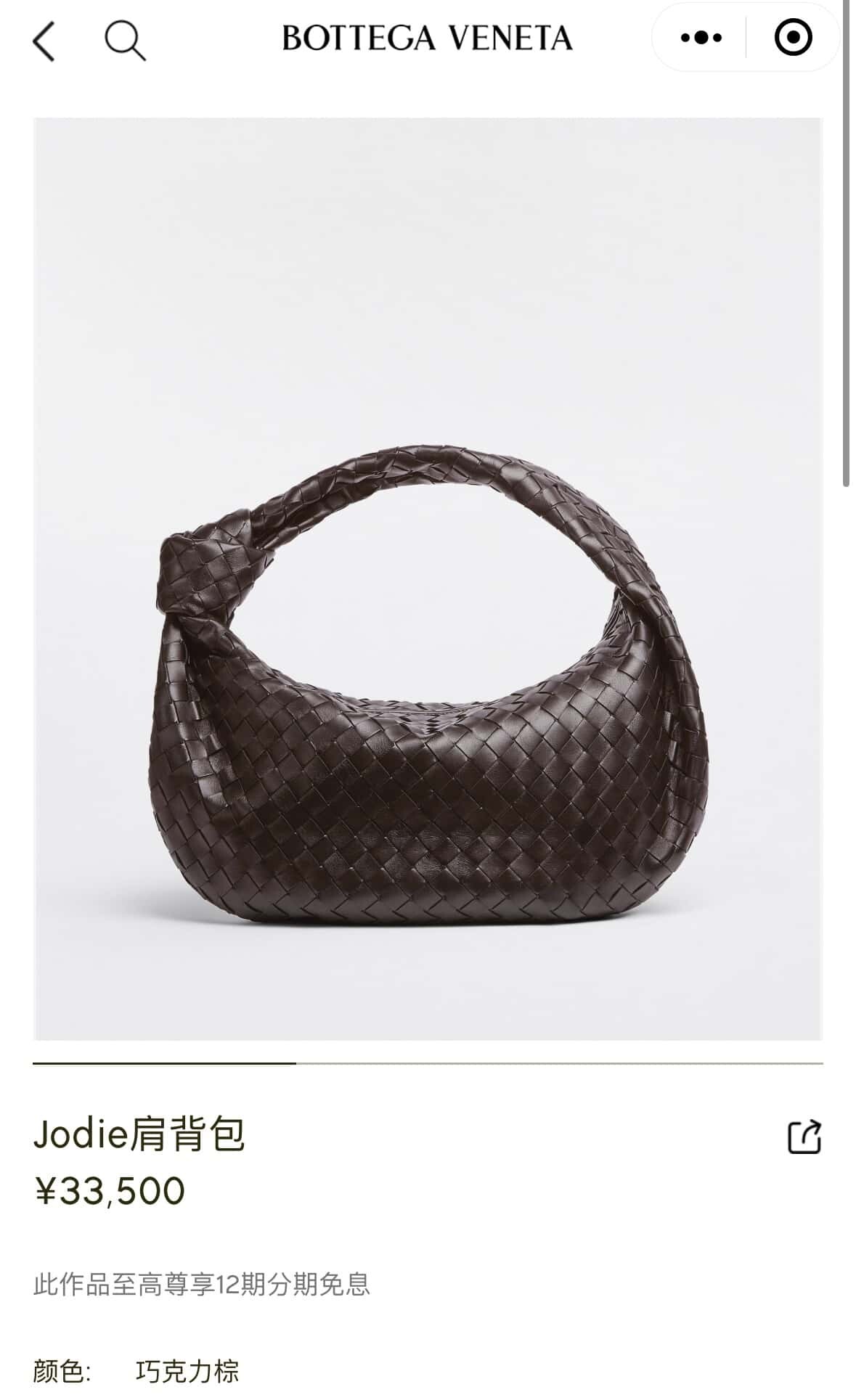Open the mini program more-options menu
This screenshot has width=856, height=1400.
(x=701, y=37)
